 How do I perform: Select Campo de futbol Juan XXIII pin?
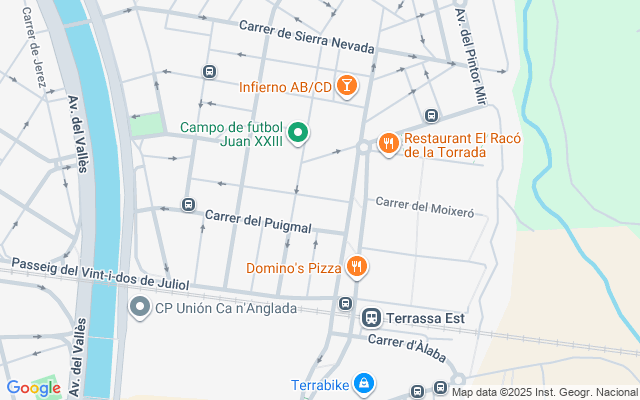click(298, 133)
